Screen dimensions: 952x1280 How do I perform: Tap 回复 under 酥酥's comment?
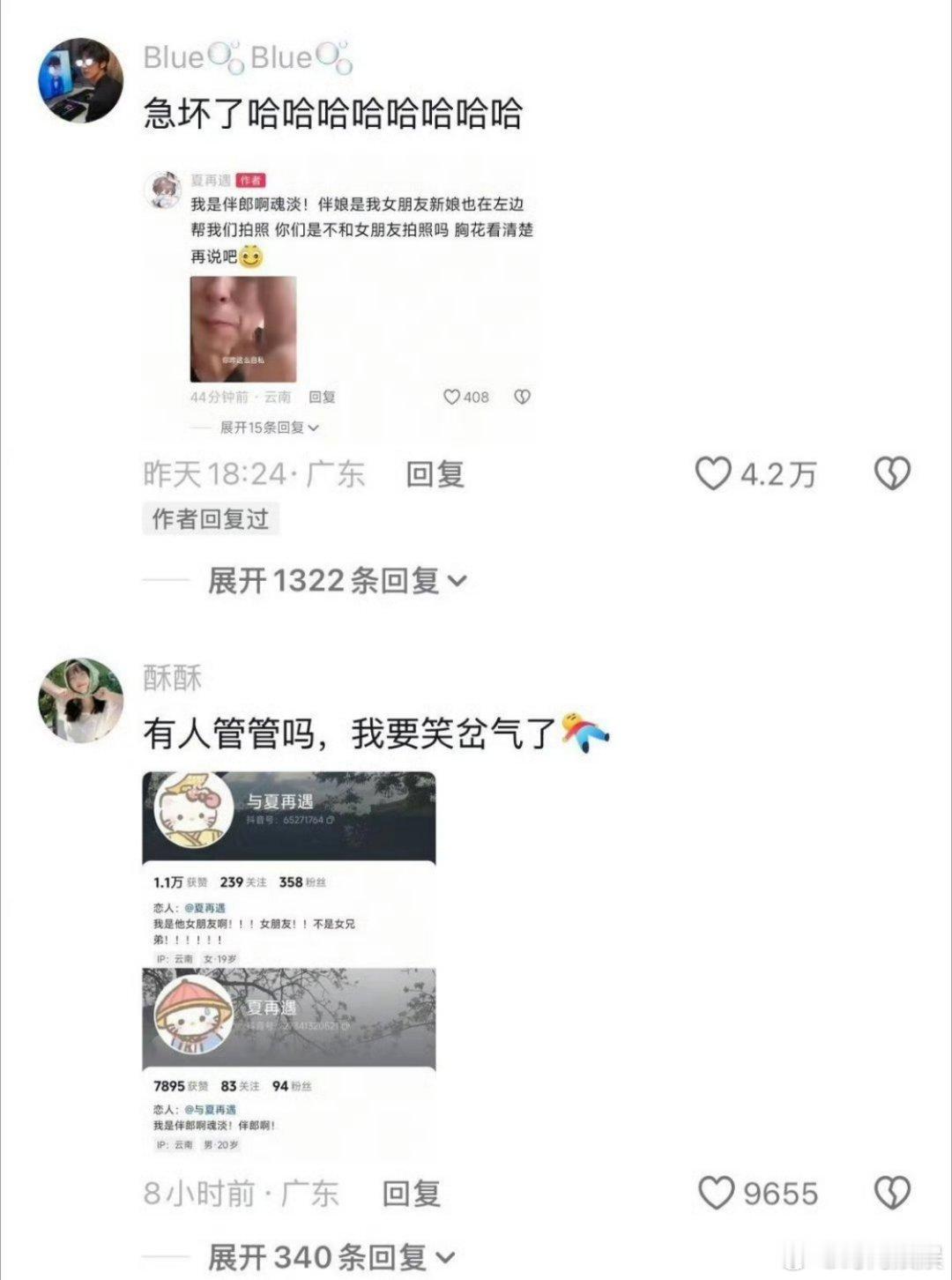click(x=413, y=1195)
